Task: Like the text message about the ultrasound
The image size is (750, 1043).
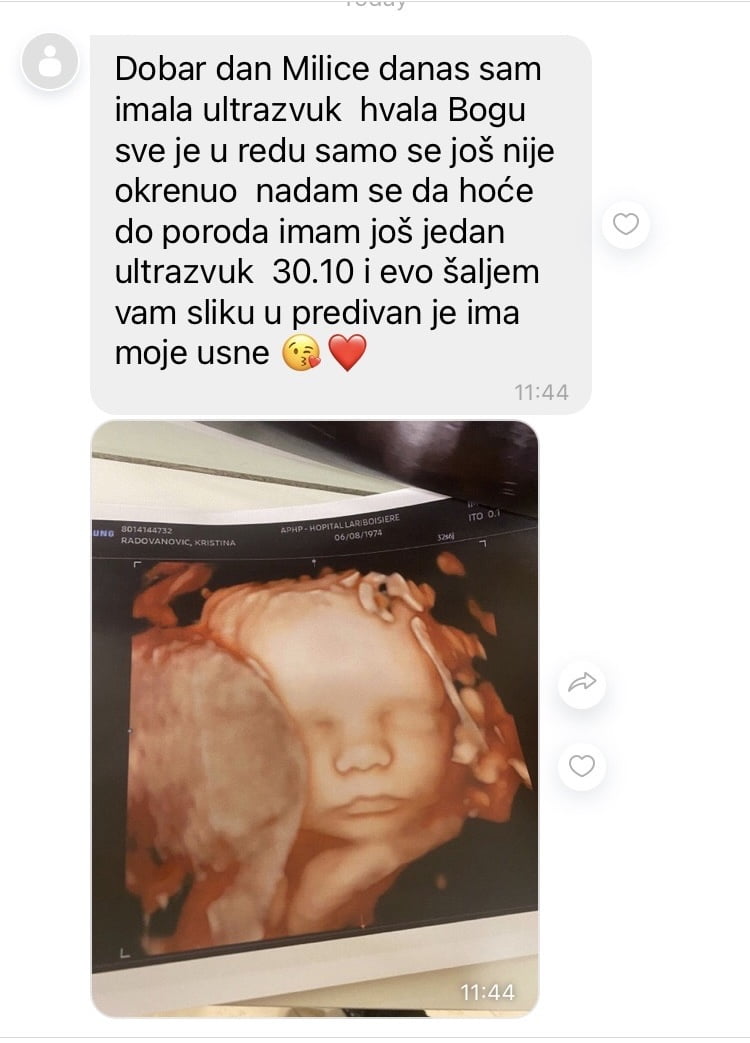Action: click(x=626, y=224)
